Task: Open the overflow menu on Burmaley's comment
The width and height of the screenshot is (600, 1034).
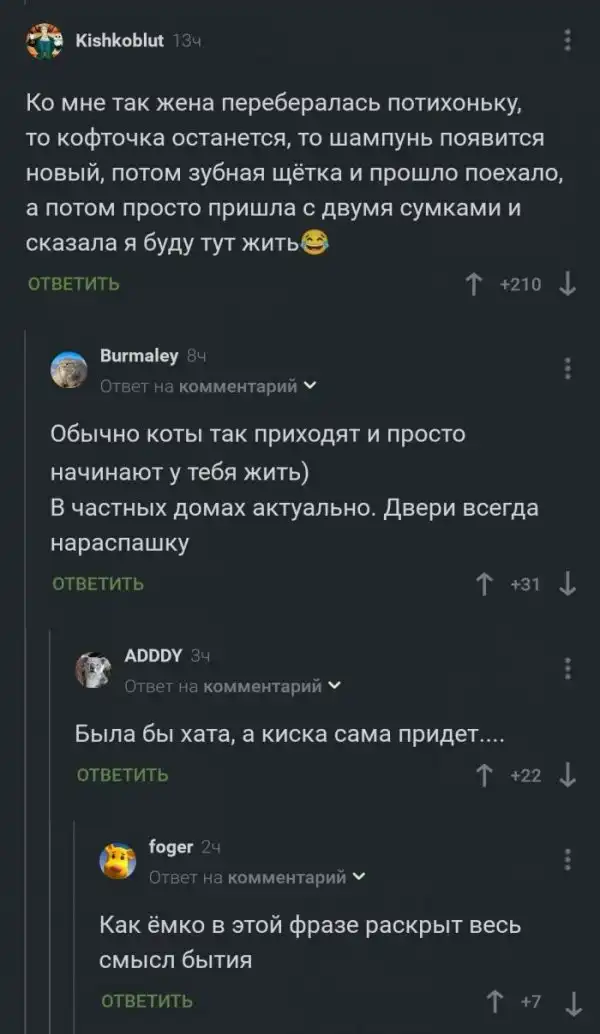Action: 568,368
